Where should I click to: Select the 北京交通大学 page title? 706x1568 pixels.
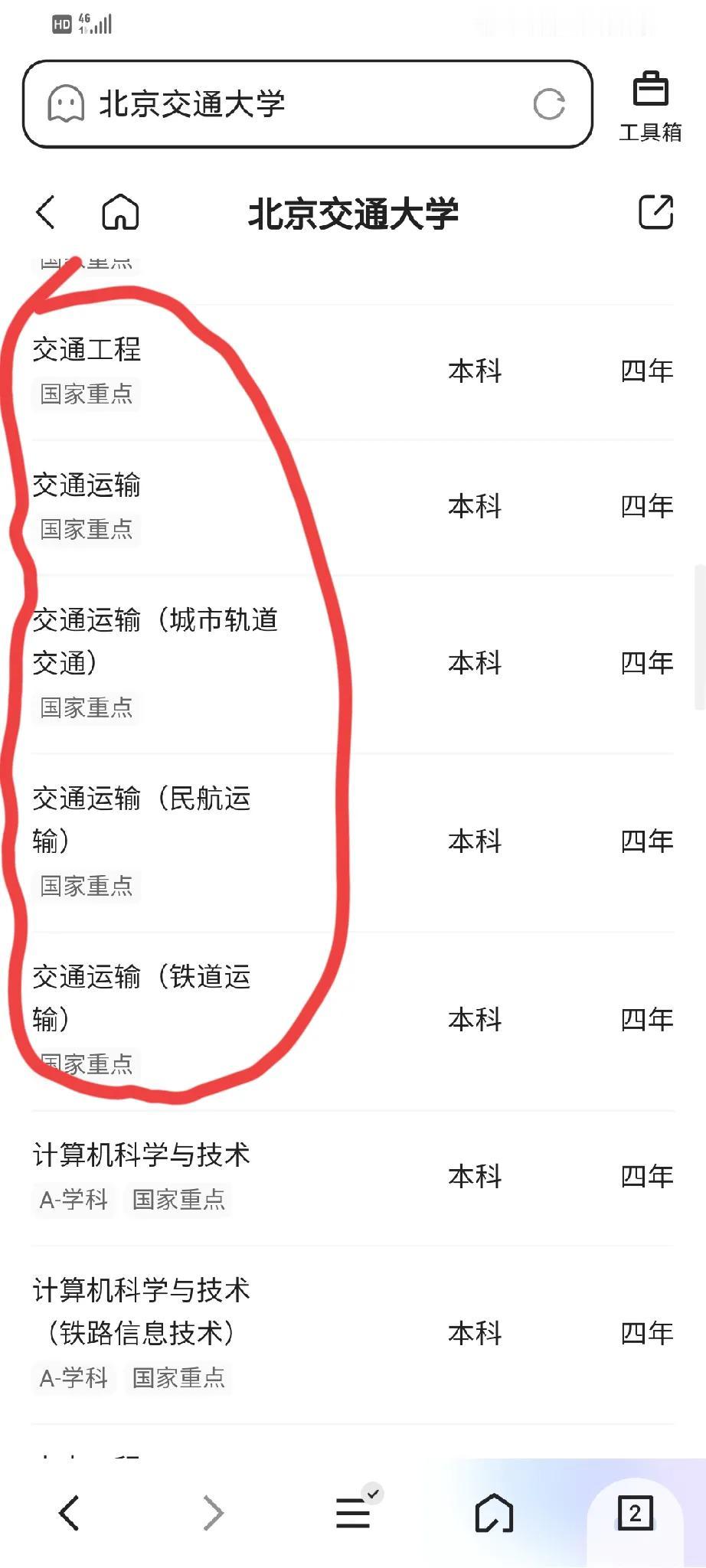tap(355, 214)
